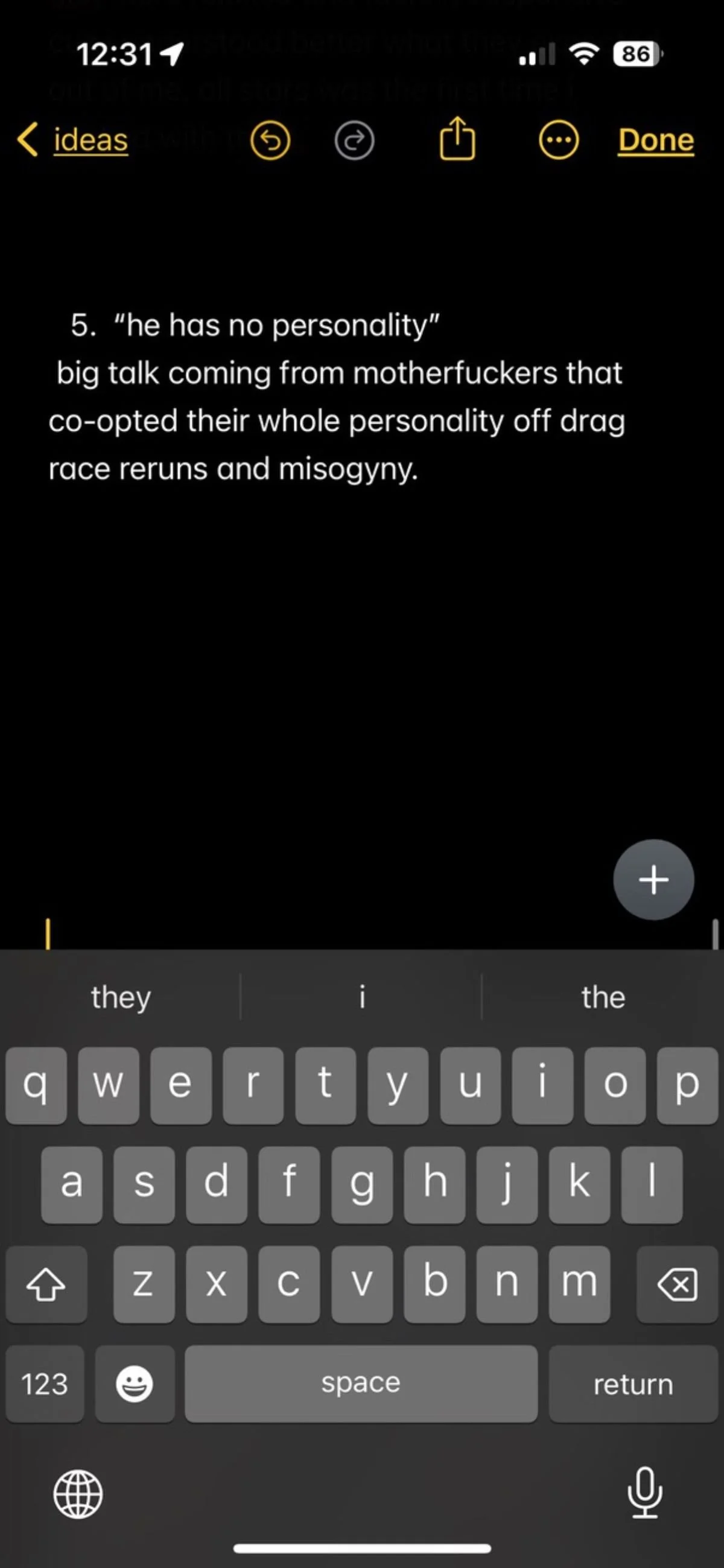Switch to the 123 number keyboard
724x1568 pixels.
(45, 1383)
